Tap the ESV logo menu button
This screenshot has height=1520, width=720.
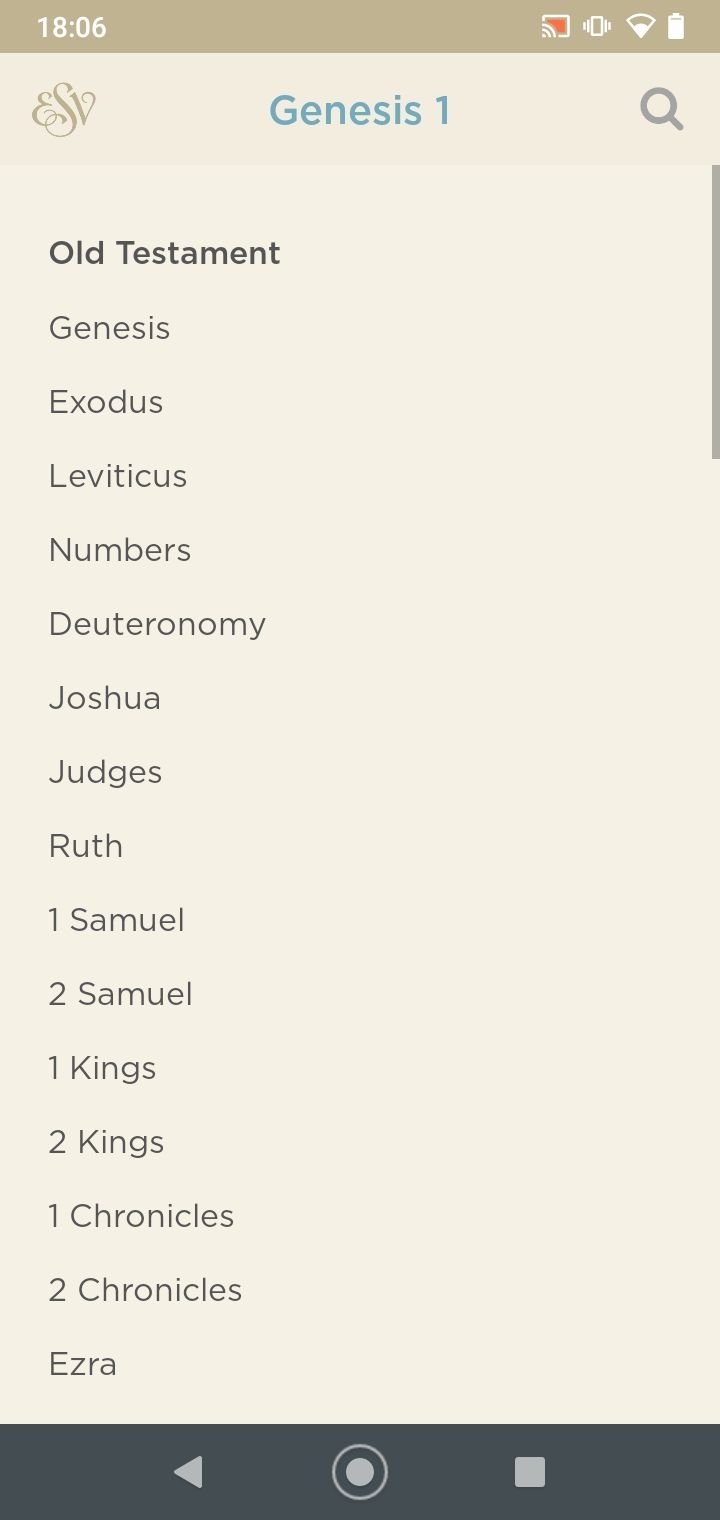click(x=64, y=111)
